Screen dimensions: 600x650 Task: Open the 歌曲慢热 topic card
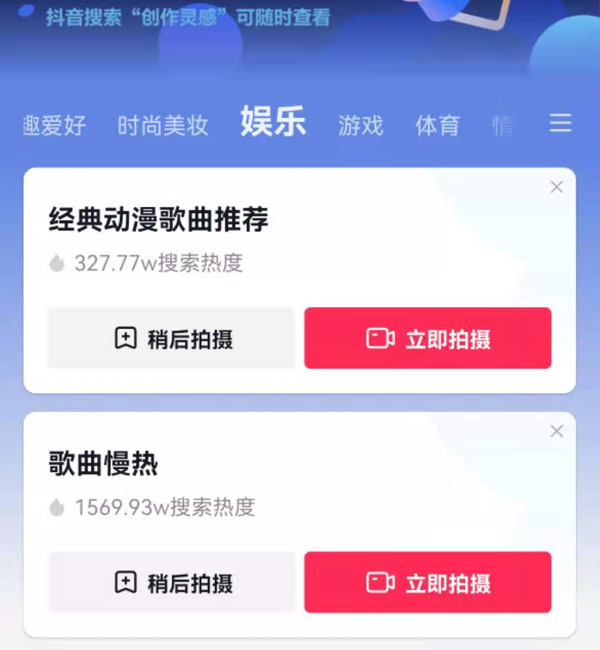[104, 465]
